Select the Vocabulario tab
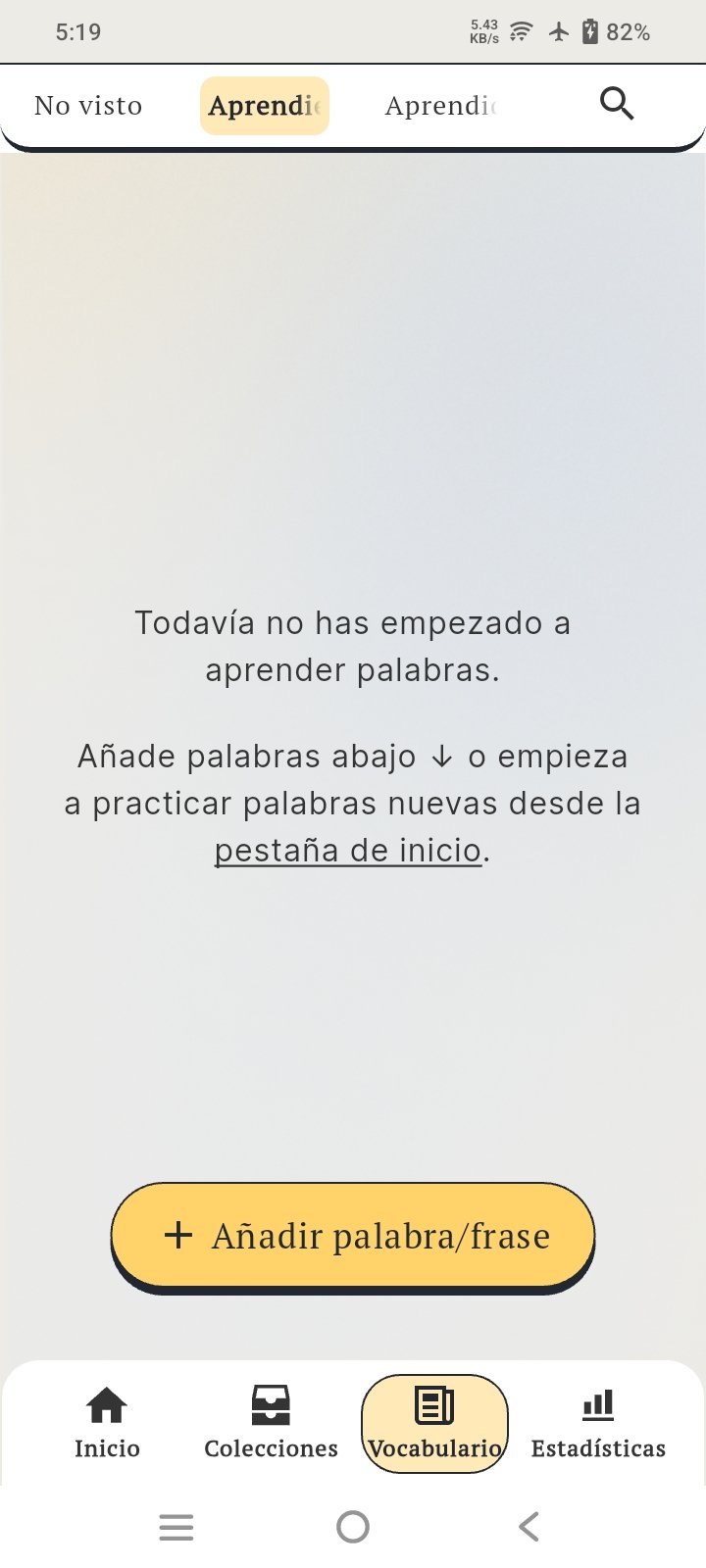 click(434, 1423)
